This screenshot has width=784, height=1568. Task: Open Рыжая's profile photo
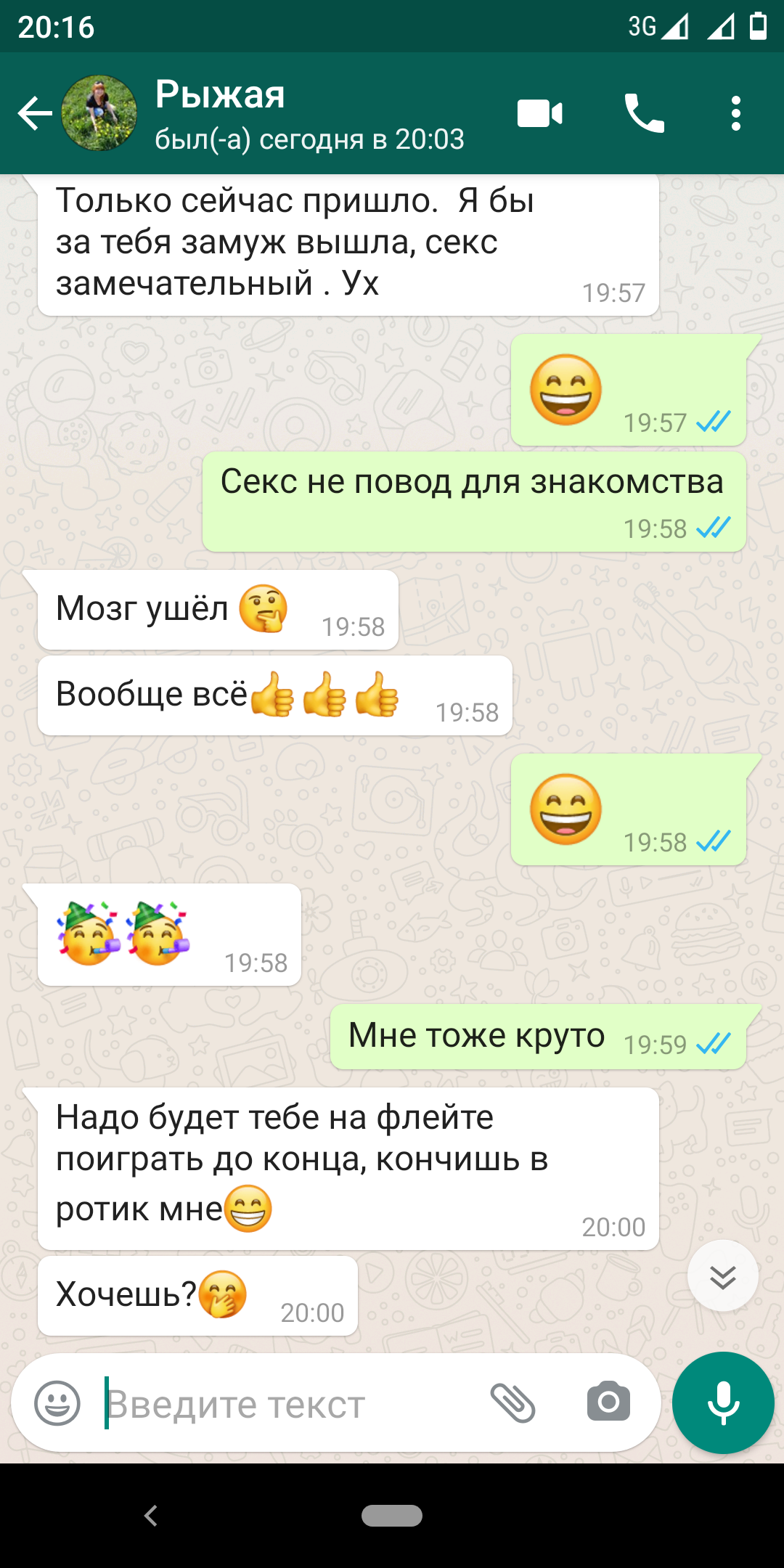coord(99,113)
